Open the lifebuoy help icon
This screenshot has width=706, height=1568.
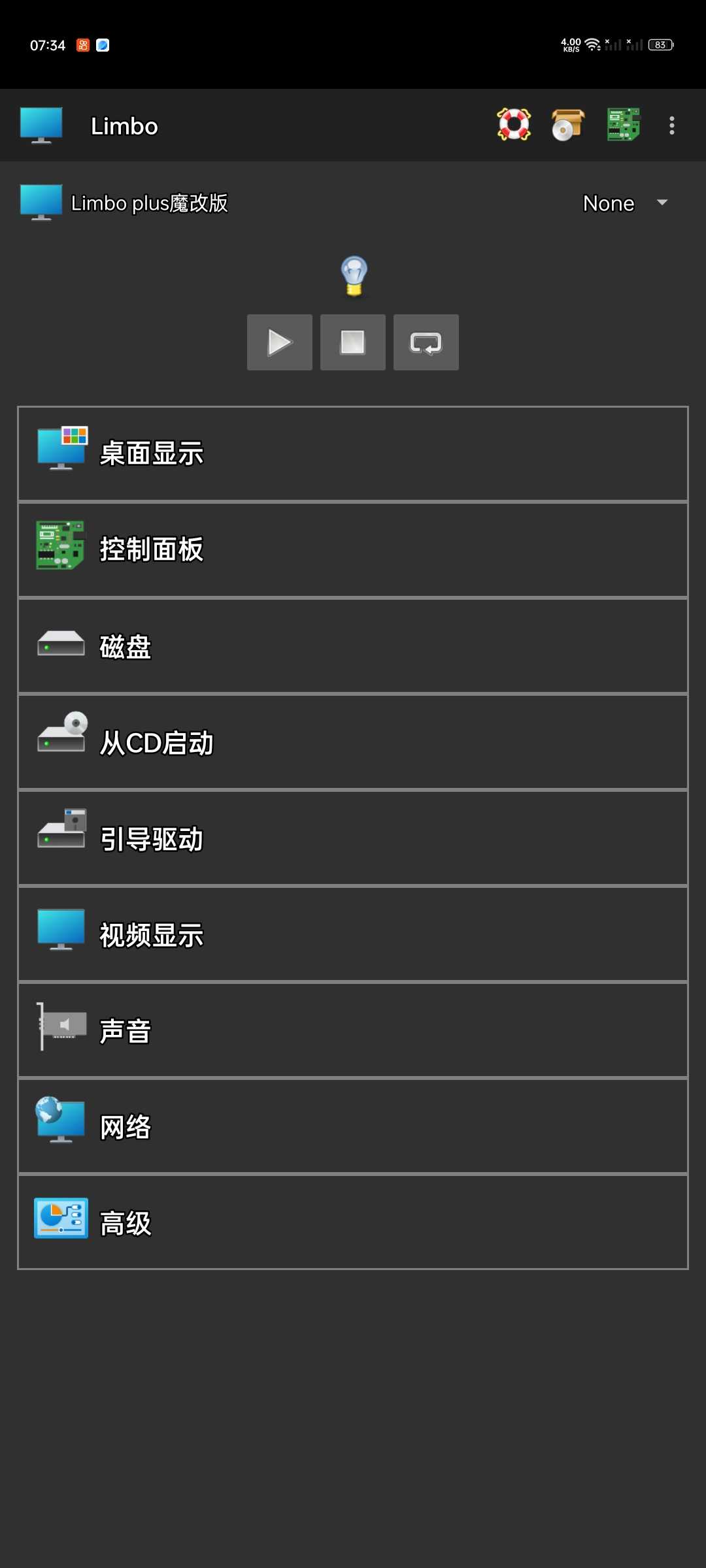point(514,125)
